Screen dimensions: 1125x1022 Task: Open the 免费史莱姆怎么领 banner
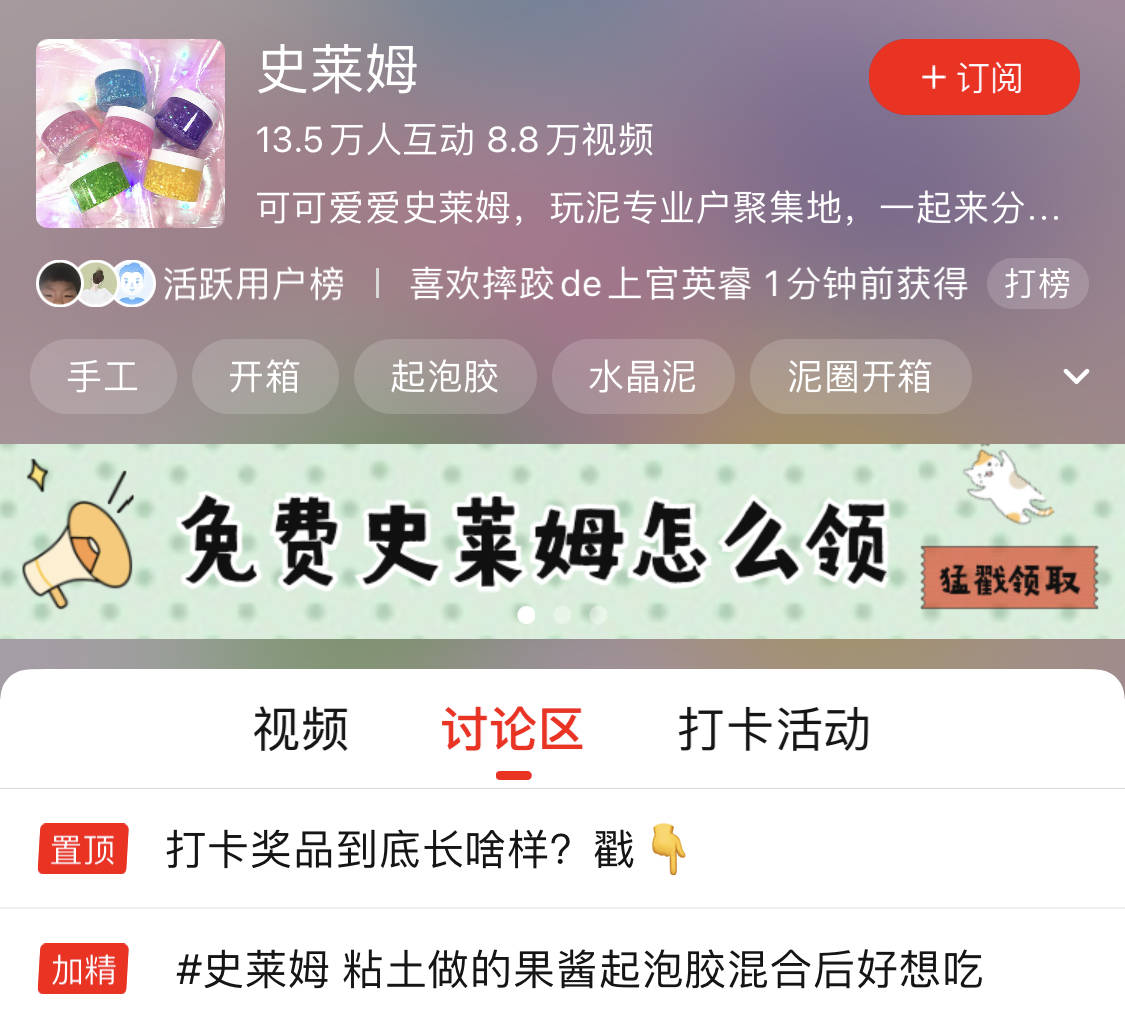click(562, 542)
